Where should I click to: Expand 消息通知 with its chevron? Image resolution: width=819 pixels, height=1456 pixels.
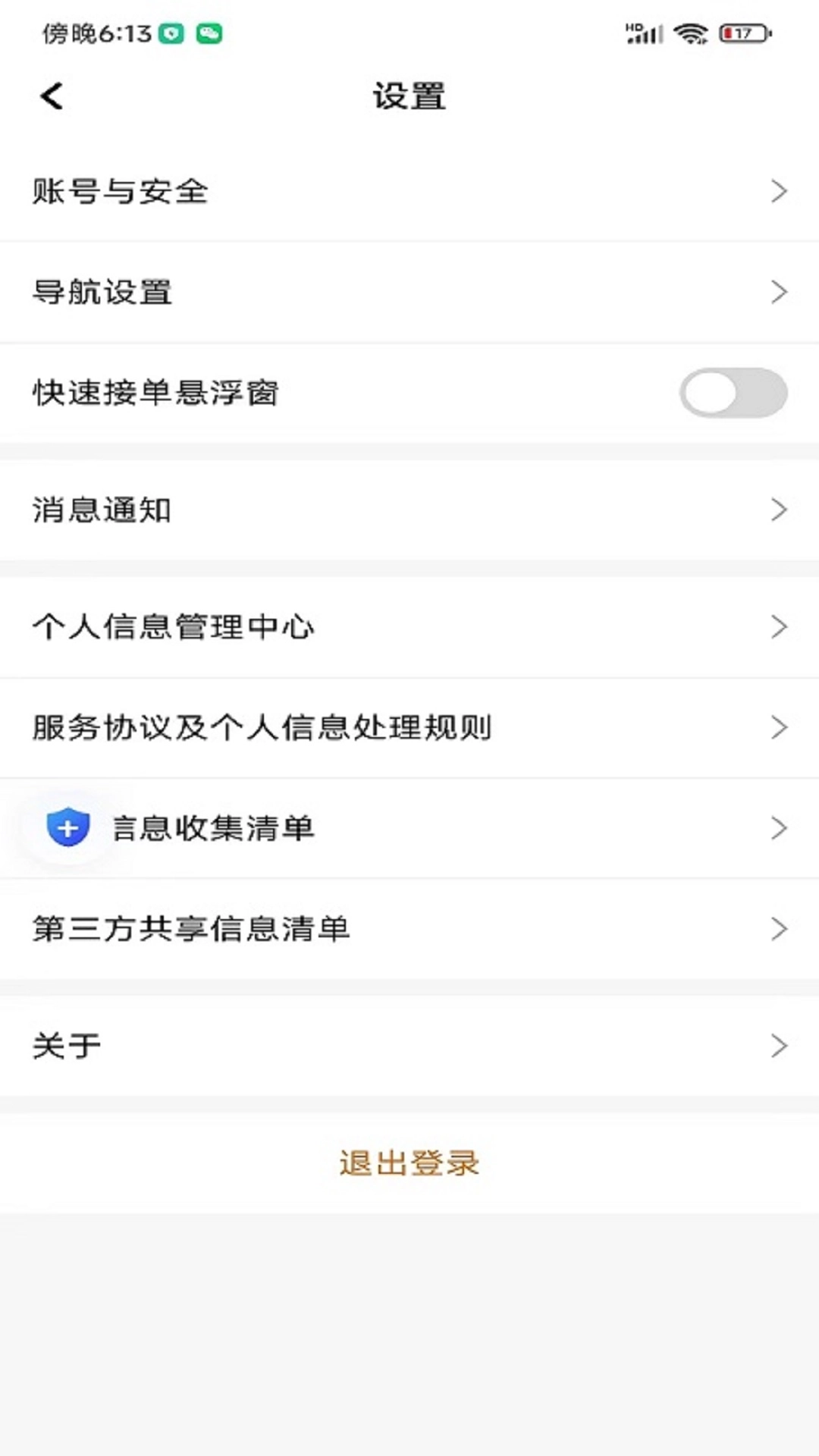[x=780, y=510]
